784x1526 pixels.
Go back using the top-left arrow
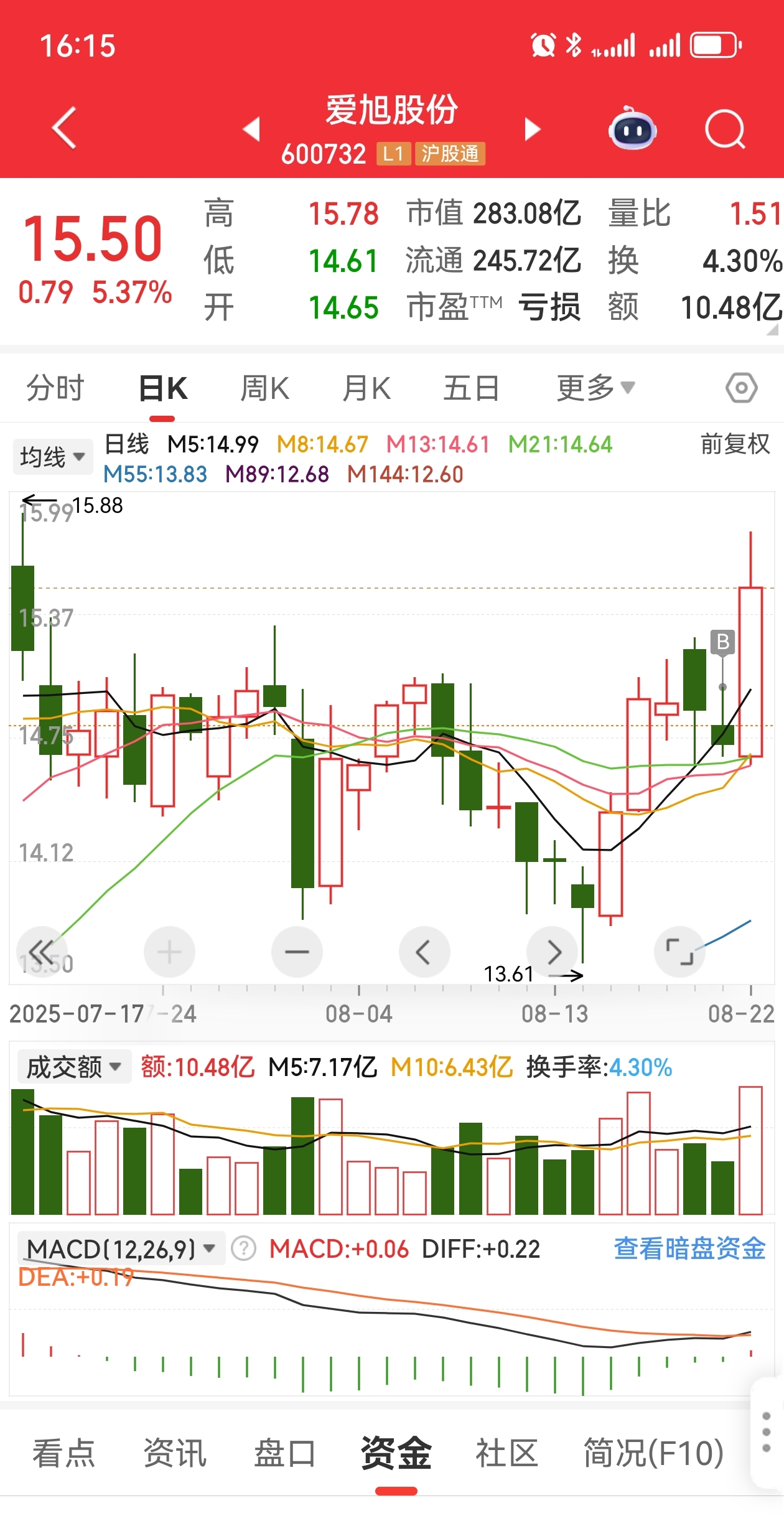pos(65,128)
